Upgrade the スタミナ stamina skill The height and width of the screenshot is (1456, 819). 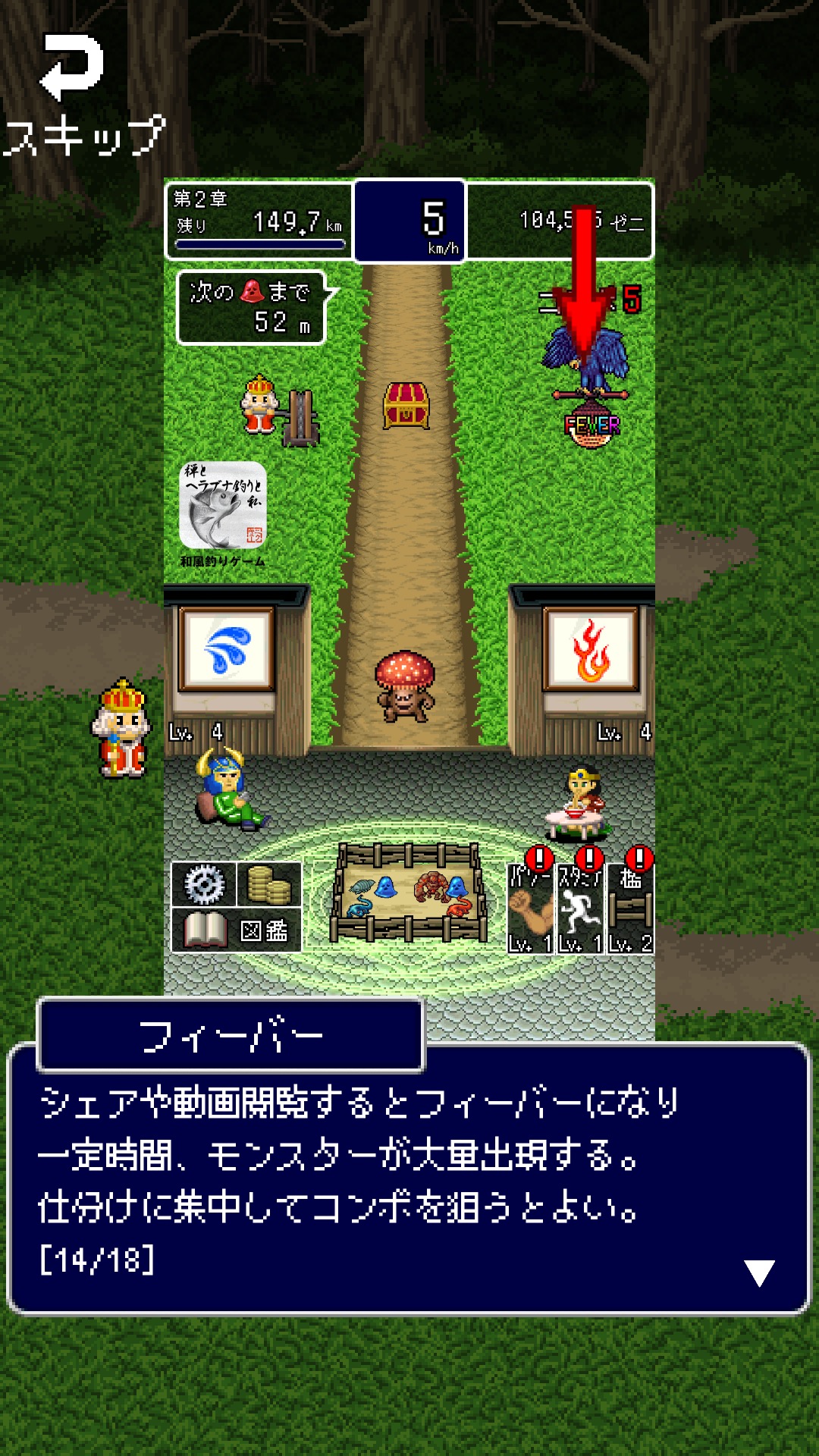click(580, 908)
